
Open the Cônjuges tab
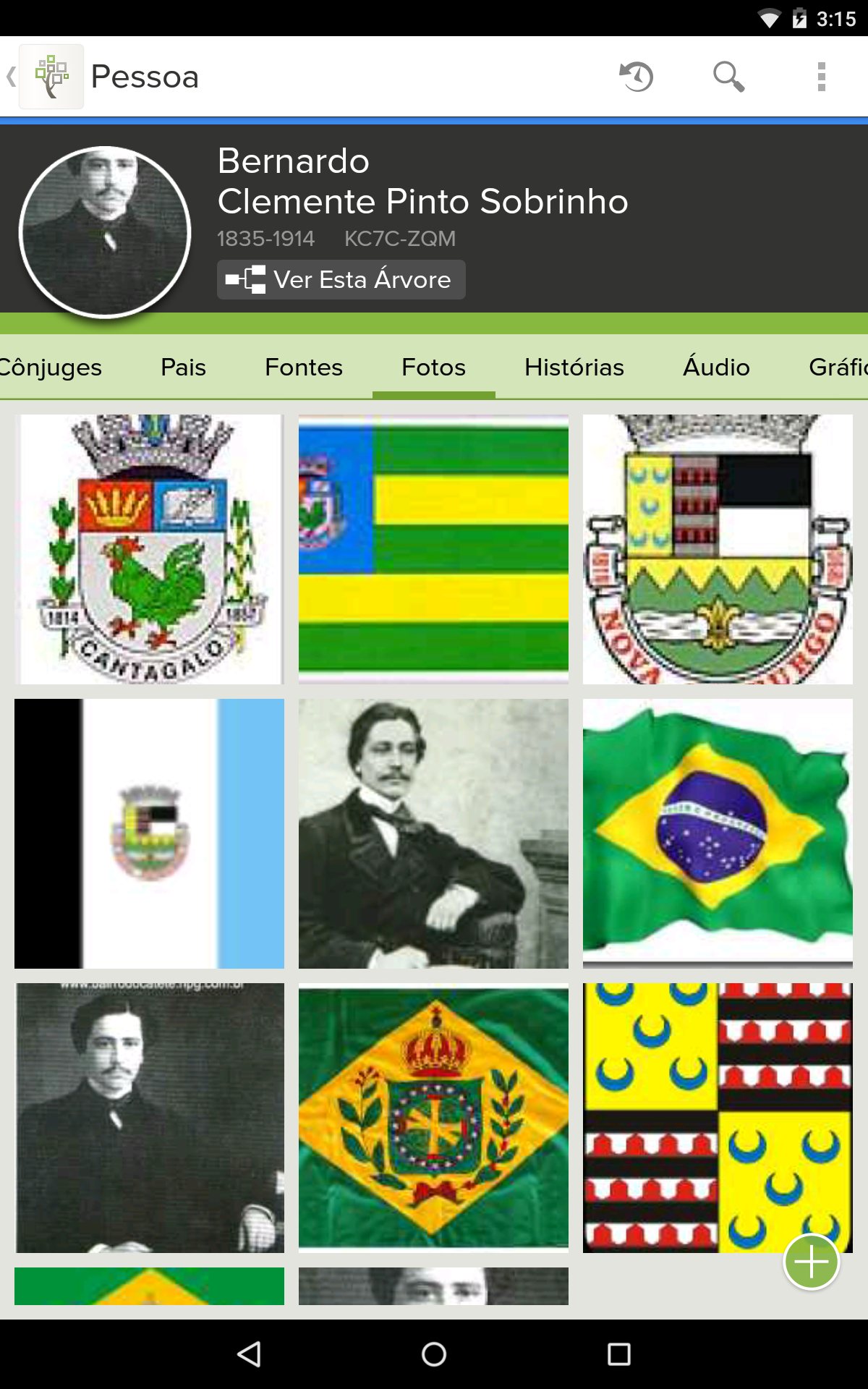(50, 367)
